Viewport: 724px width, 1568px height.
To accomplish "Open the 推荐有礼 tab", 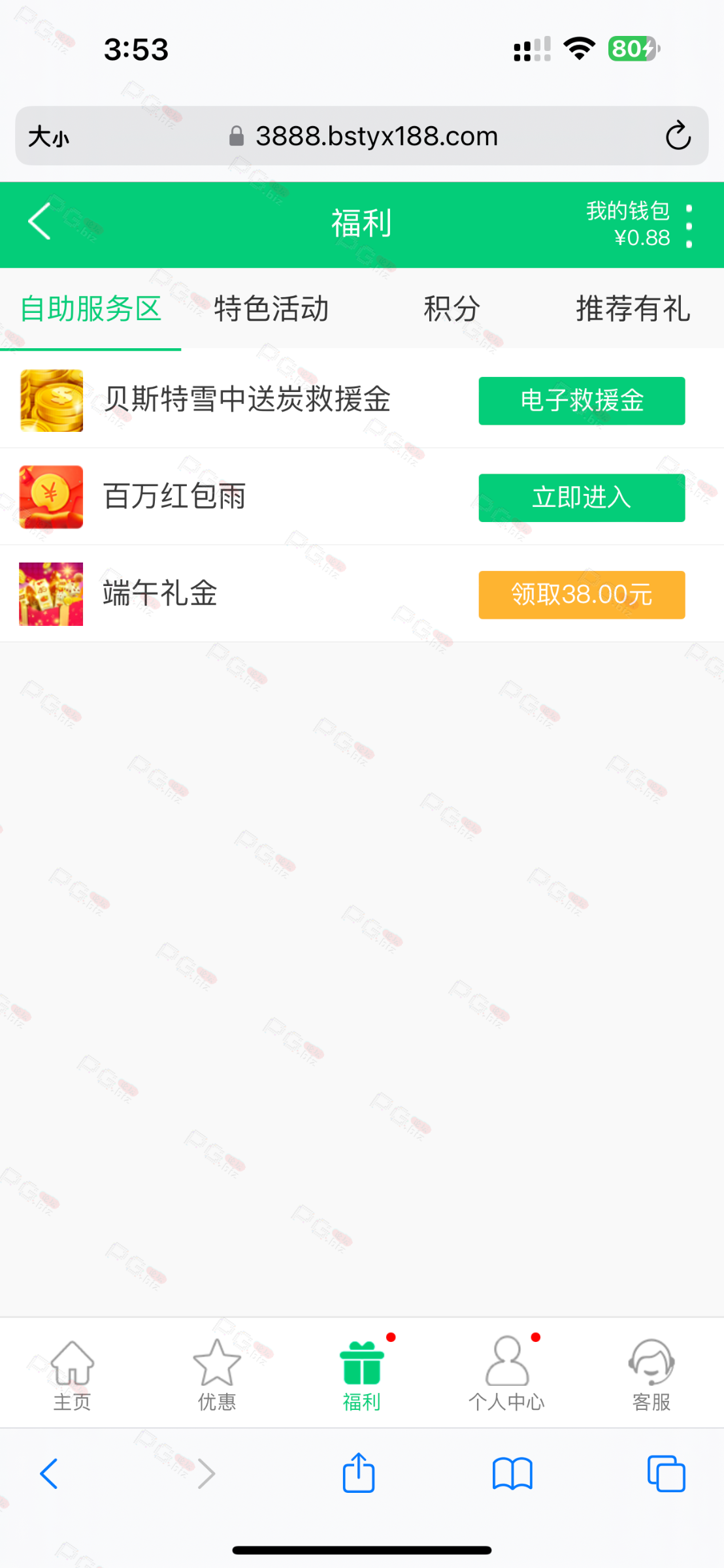I will pos(633,309).
